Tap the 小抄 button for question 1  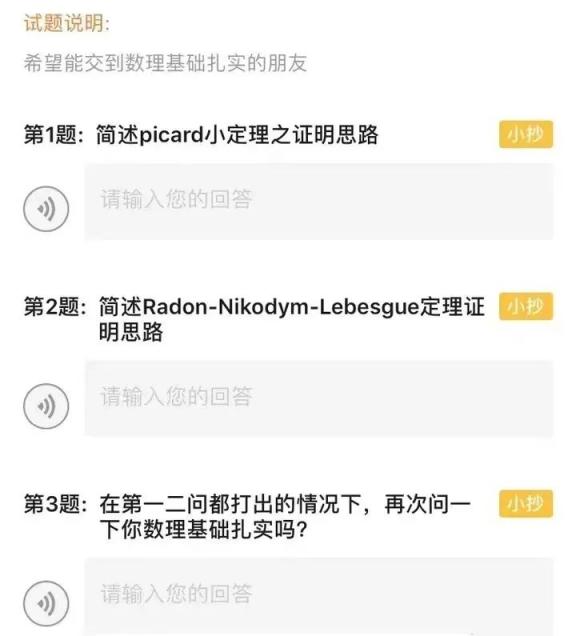click(526, 134)
